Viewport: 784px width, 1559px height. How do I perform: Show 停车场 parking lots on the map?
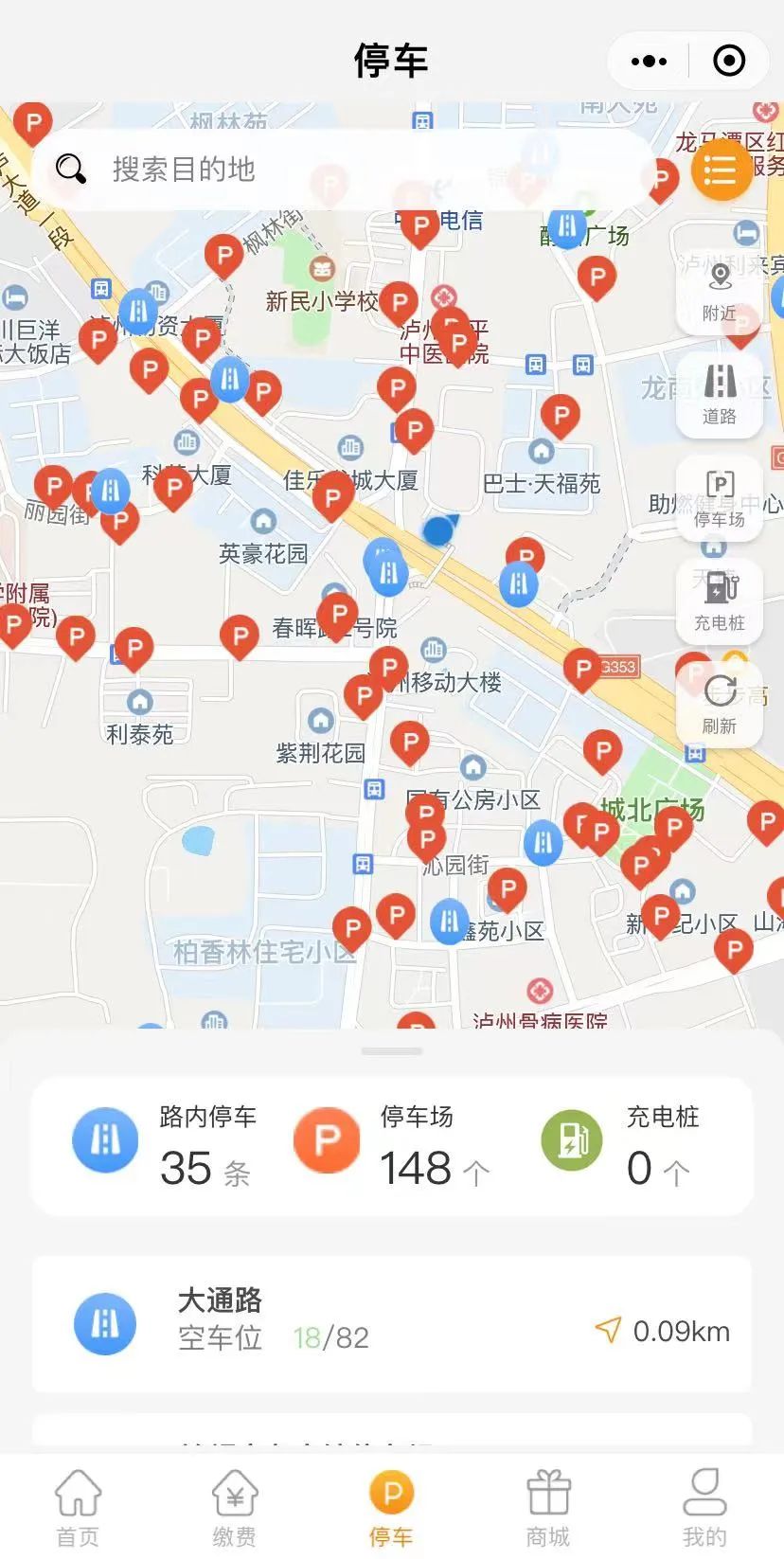pos(720,498)
